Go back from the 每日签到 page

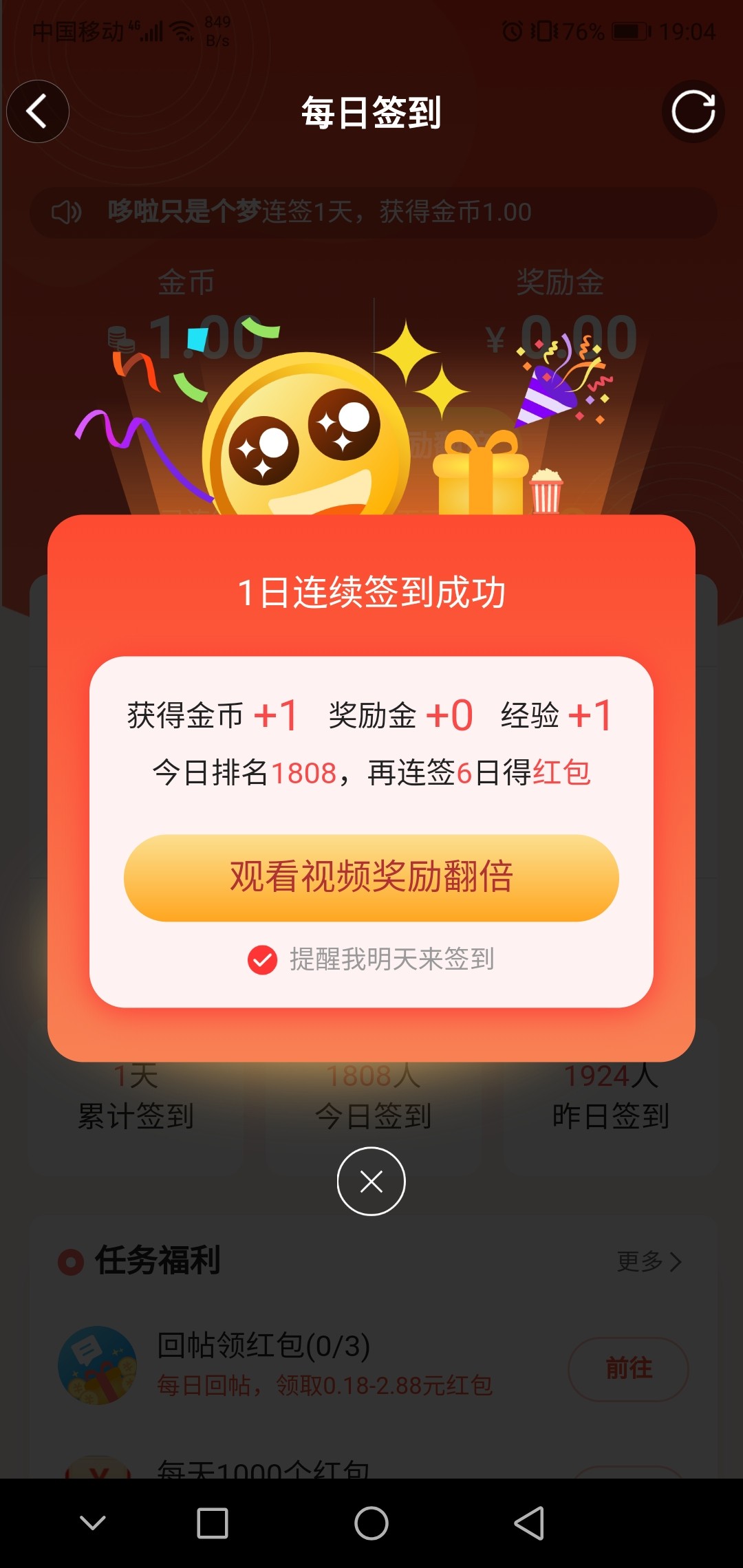point(37,111)
